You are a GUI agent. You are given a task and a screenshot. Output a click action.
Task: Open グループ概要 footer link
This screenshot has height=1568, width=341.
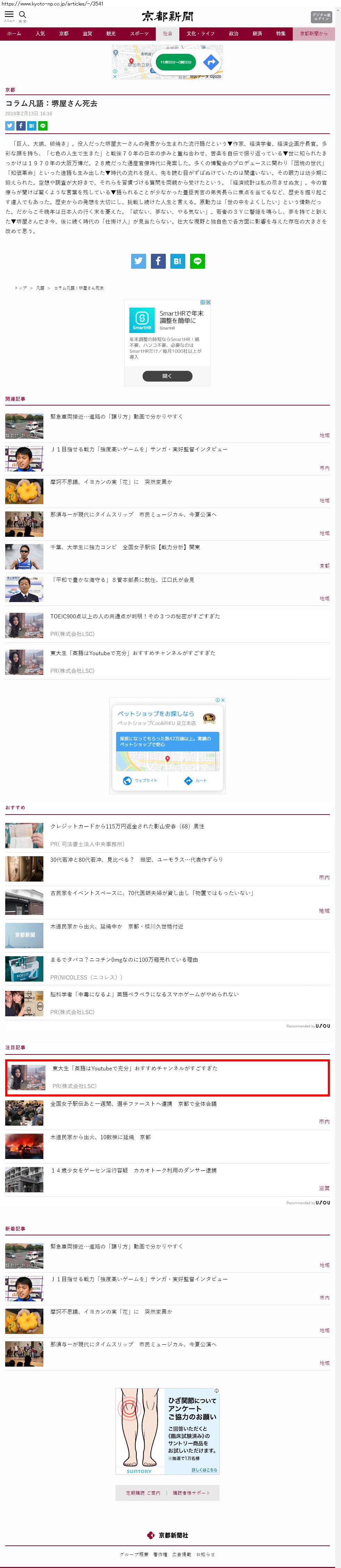tap(134, 1554)
